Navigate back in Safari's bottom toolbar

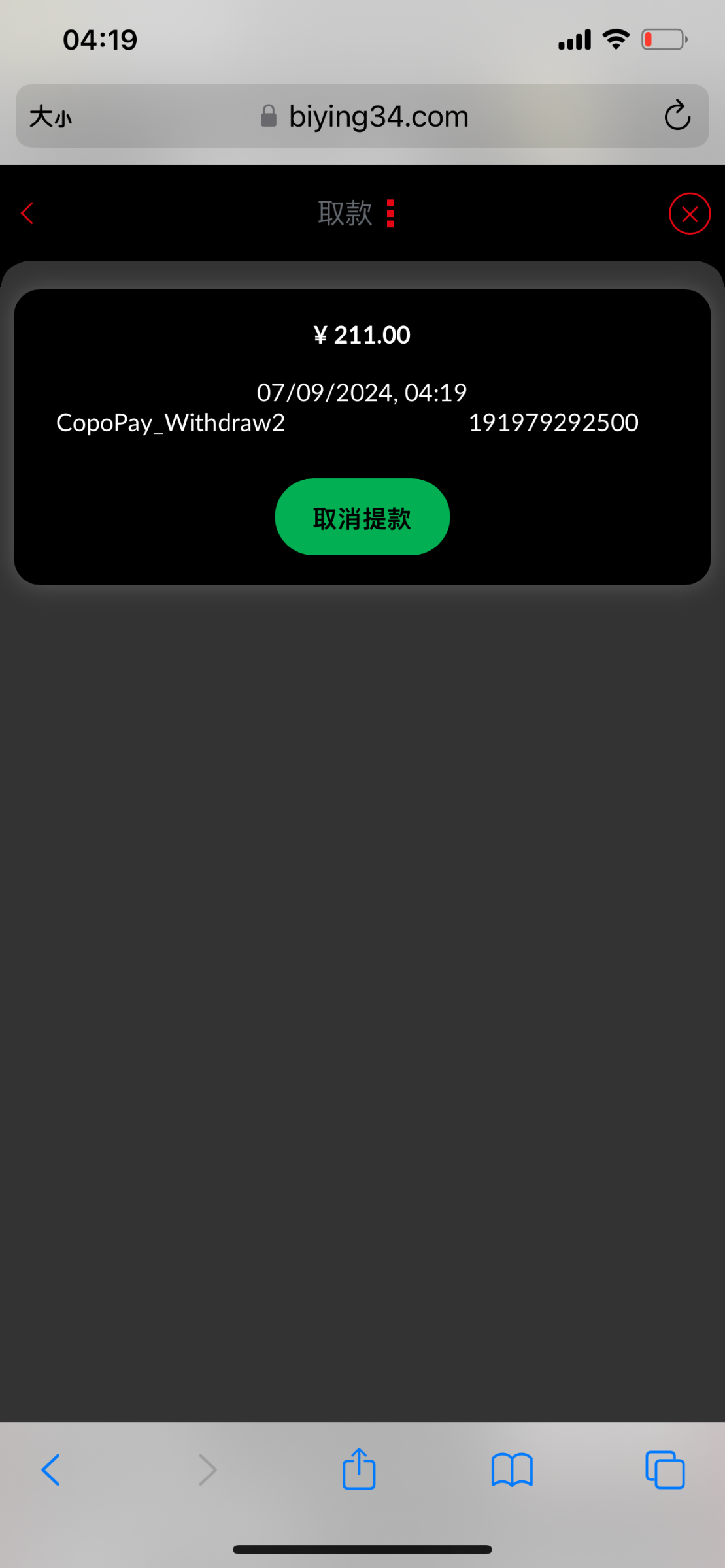coord(51,1470)
